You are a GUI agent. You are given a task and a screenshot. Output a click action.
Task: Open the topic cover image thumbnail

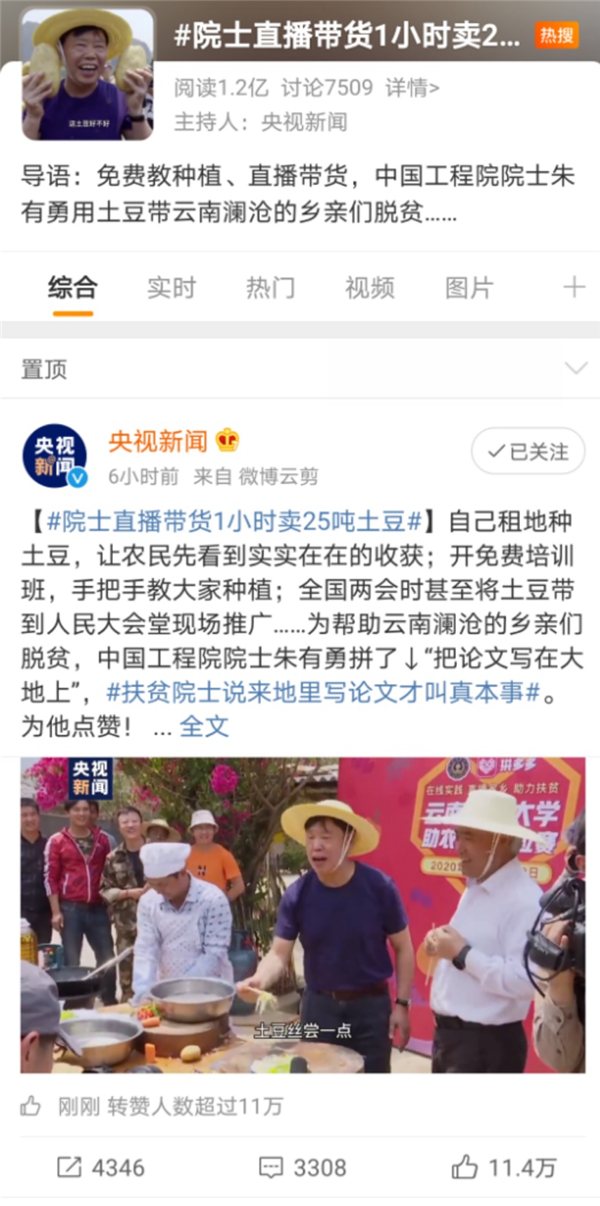point(88,74)
